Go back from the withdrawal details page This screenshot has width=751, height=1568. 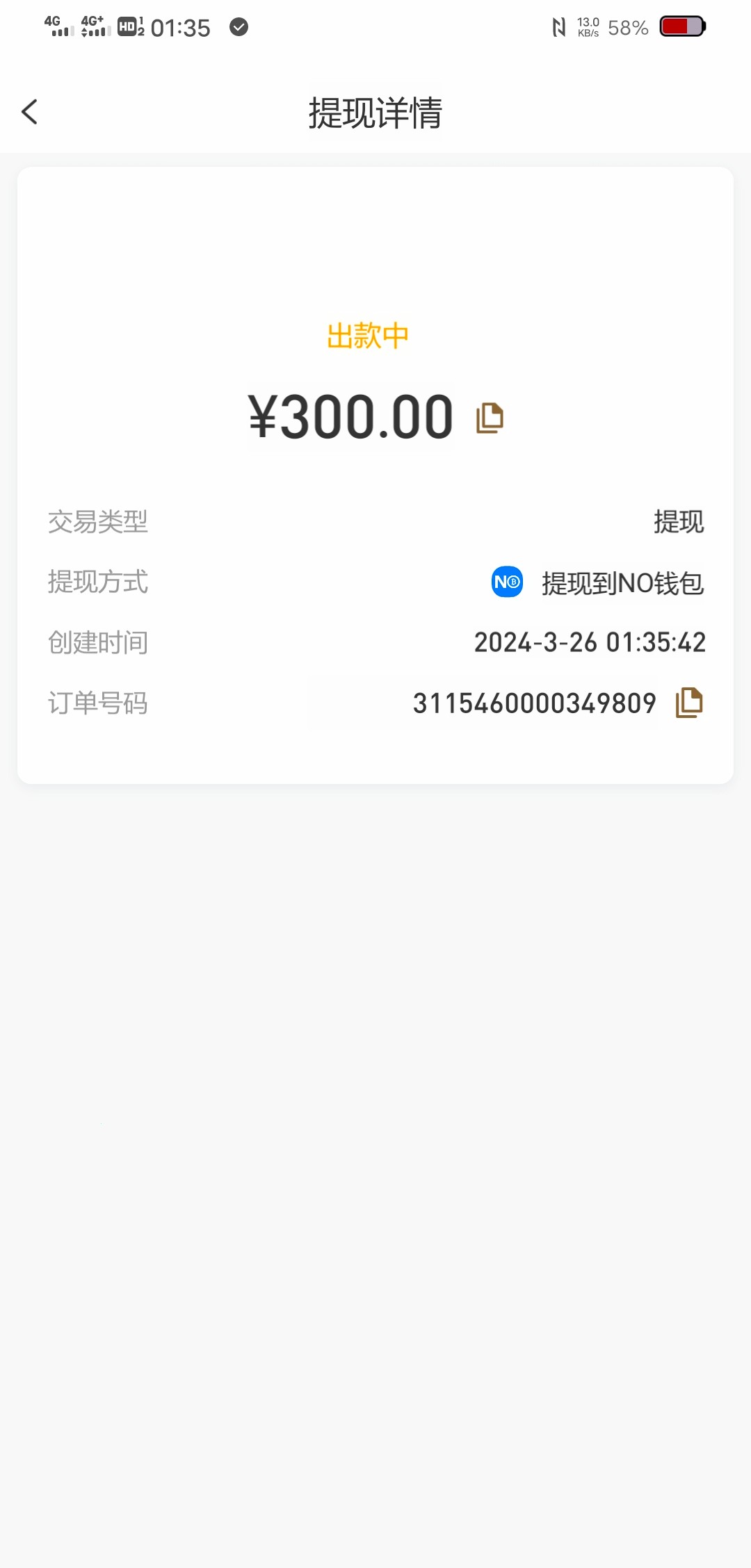(x=29, y=112)
